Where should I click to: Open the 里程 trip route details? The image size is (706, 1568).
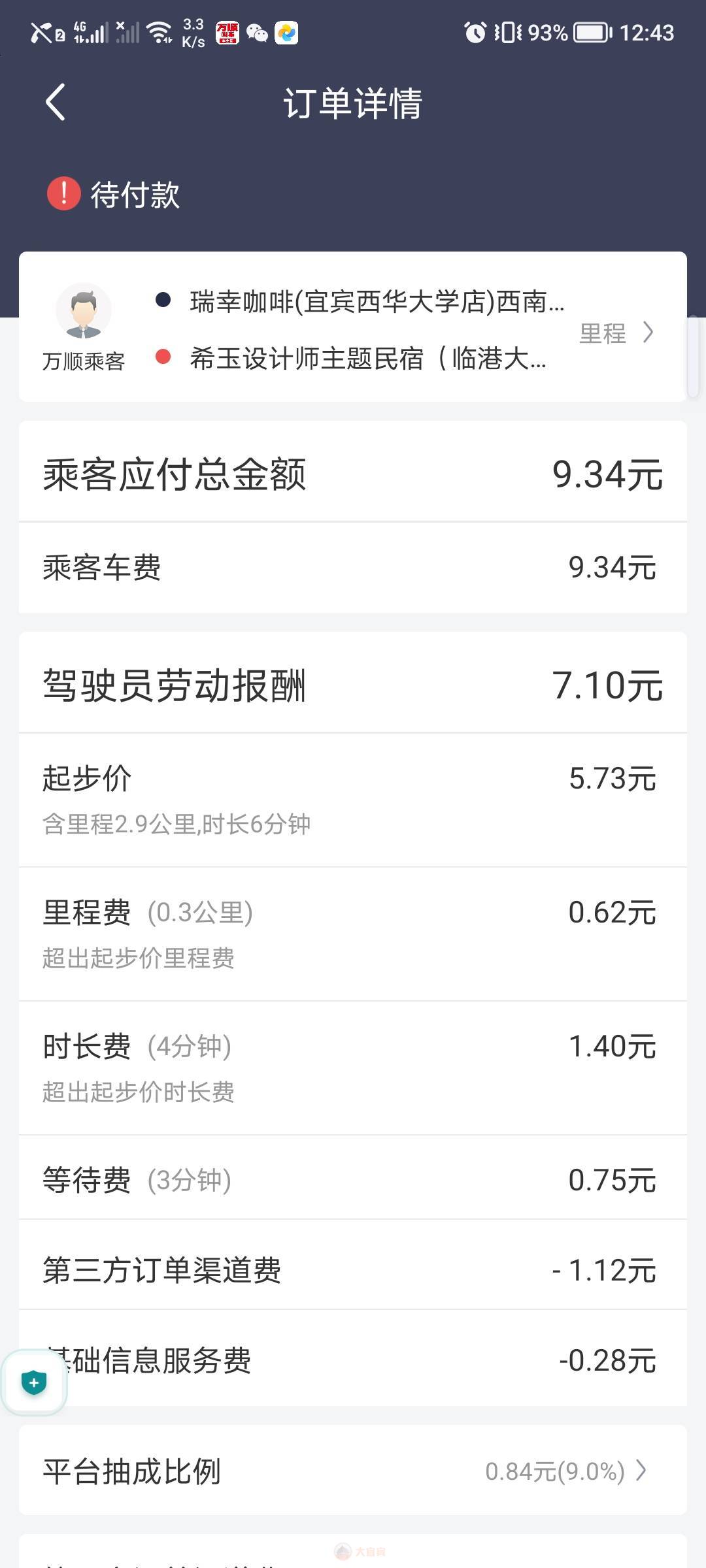coord(616,333)
